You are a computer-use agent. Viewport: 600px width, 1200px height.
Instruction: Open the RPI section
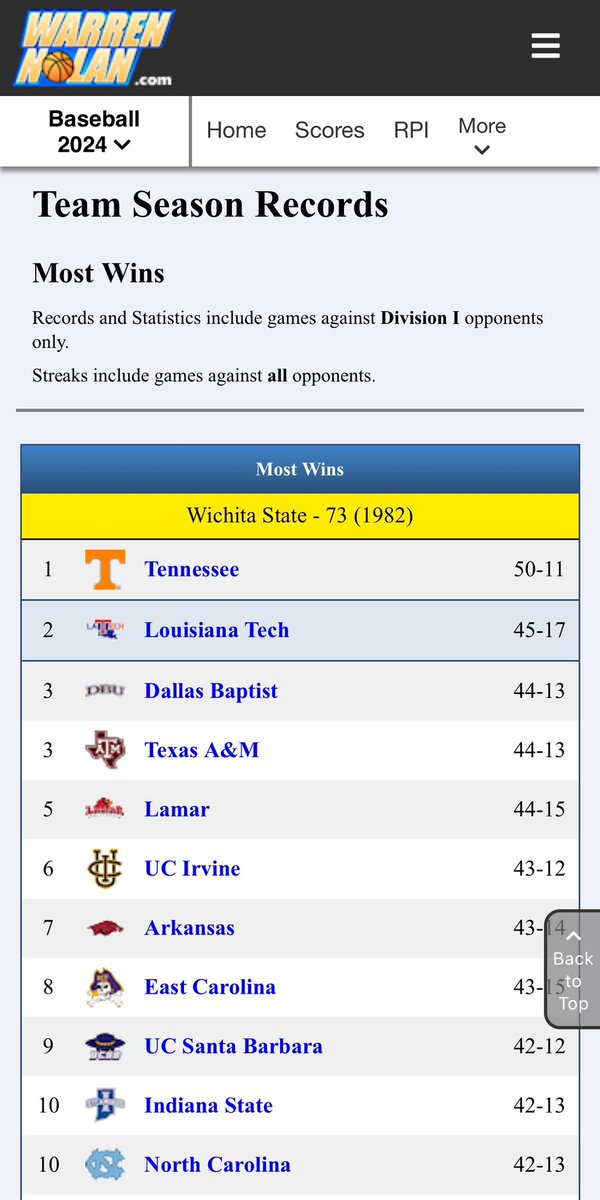pyautogui.click(x=411, y=130)
